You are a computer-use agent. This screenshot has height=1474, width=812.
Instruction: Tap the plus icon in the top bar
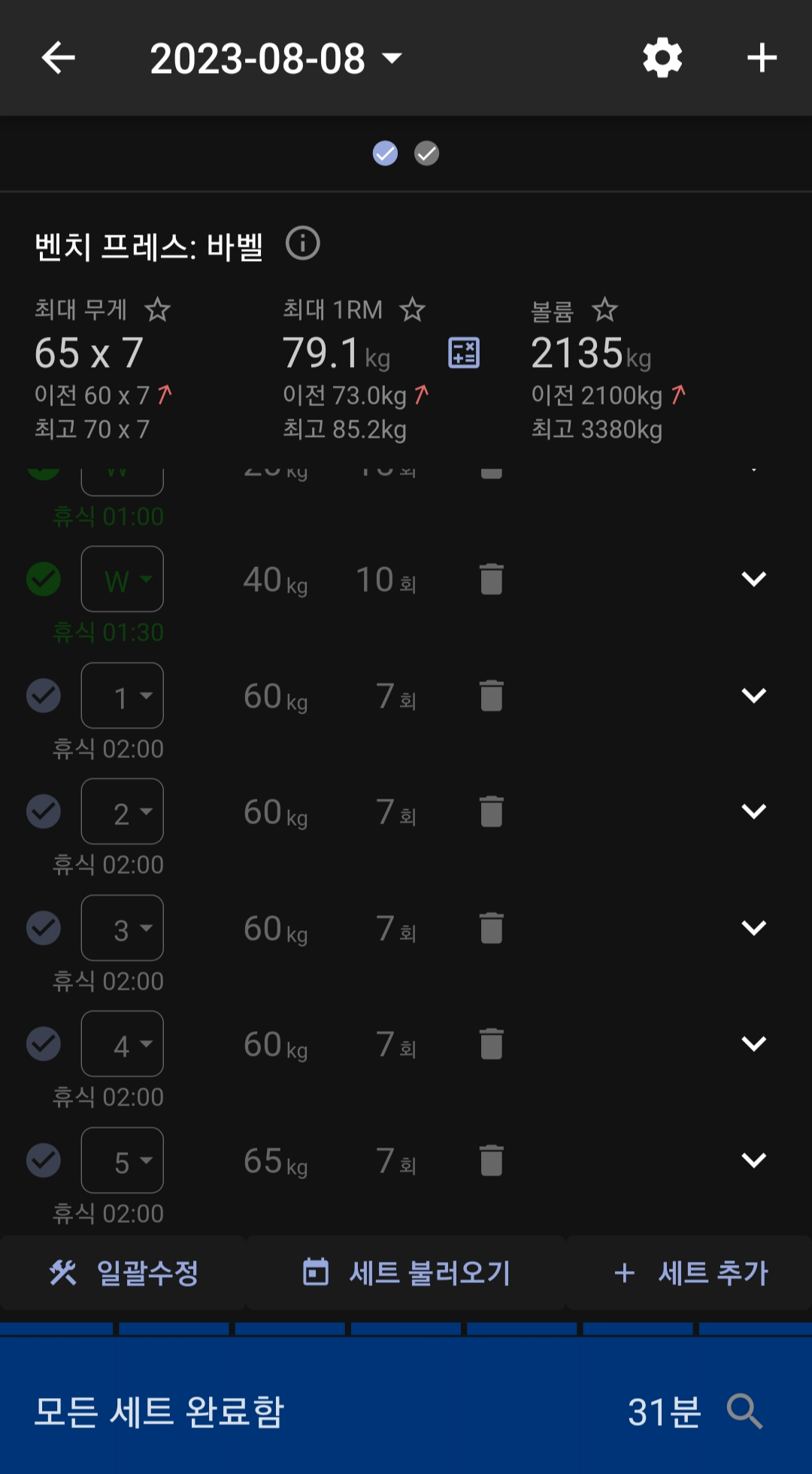click(762, 58)
